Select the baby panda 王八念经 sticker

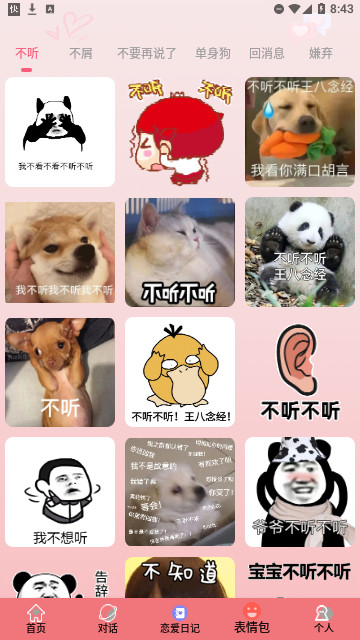[x=300, y=252]
